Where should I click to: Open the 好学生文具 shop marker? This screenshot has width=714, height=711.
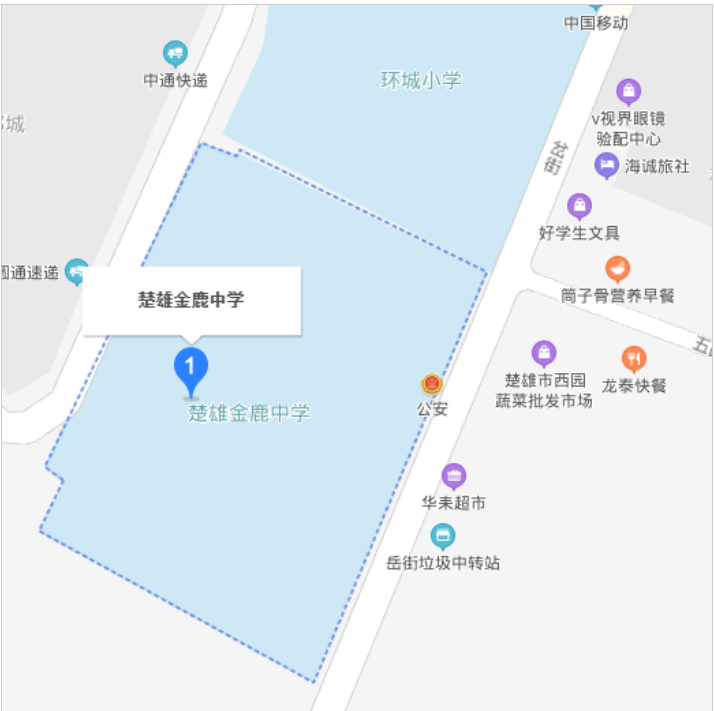point(580,207)
